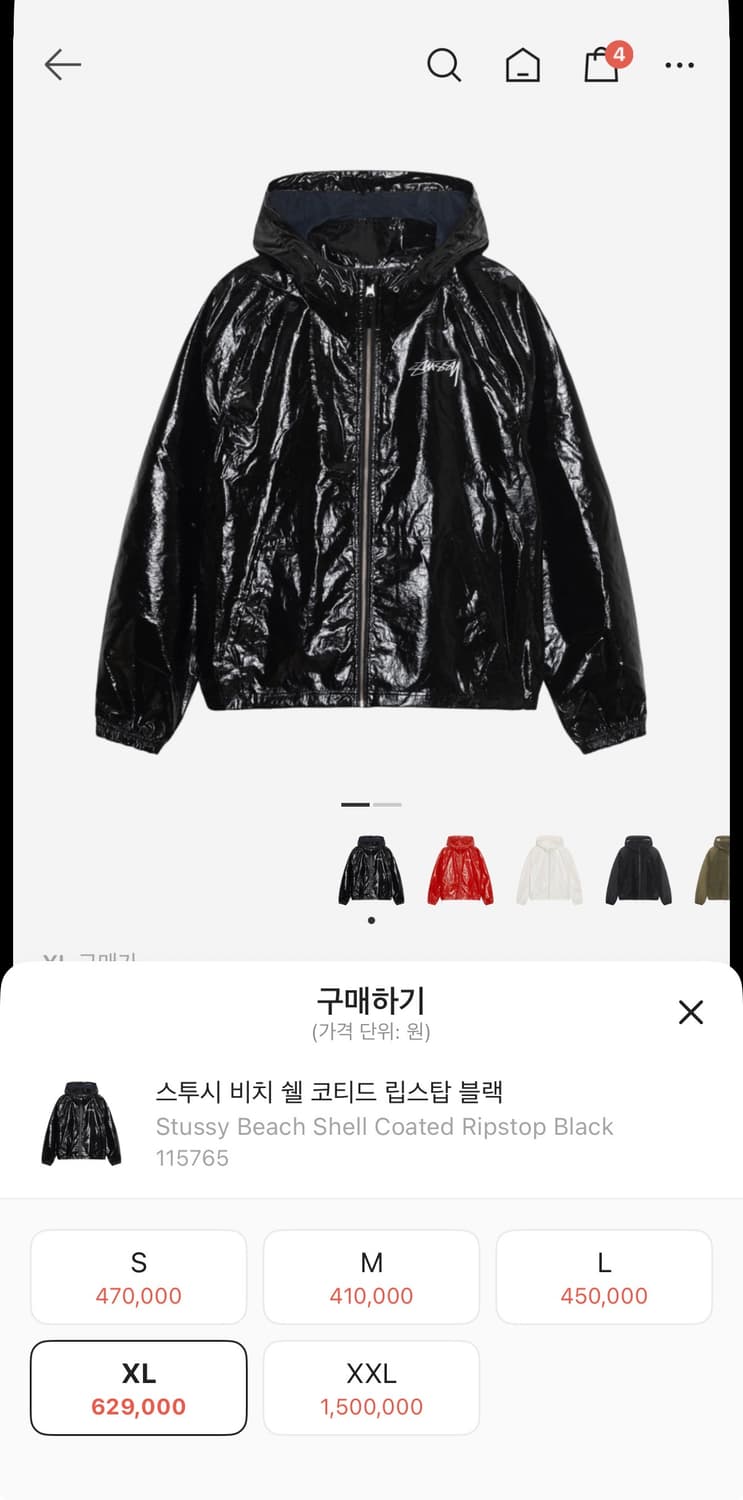Tap product code 115765 text
This screenshot has width=743, height=1500.
[x=190, y=1158]
